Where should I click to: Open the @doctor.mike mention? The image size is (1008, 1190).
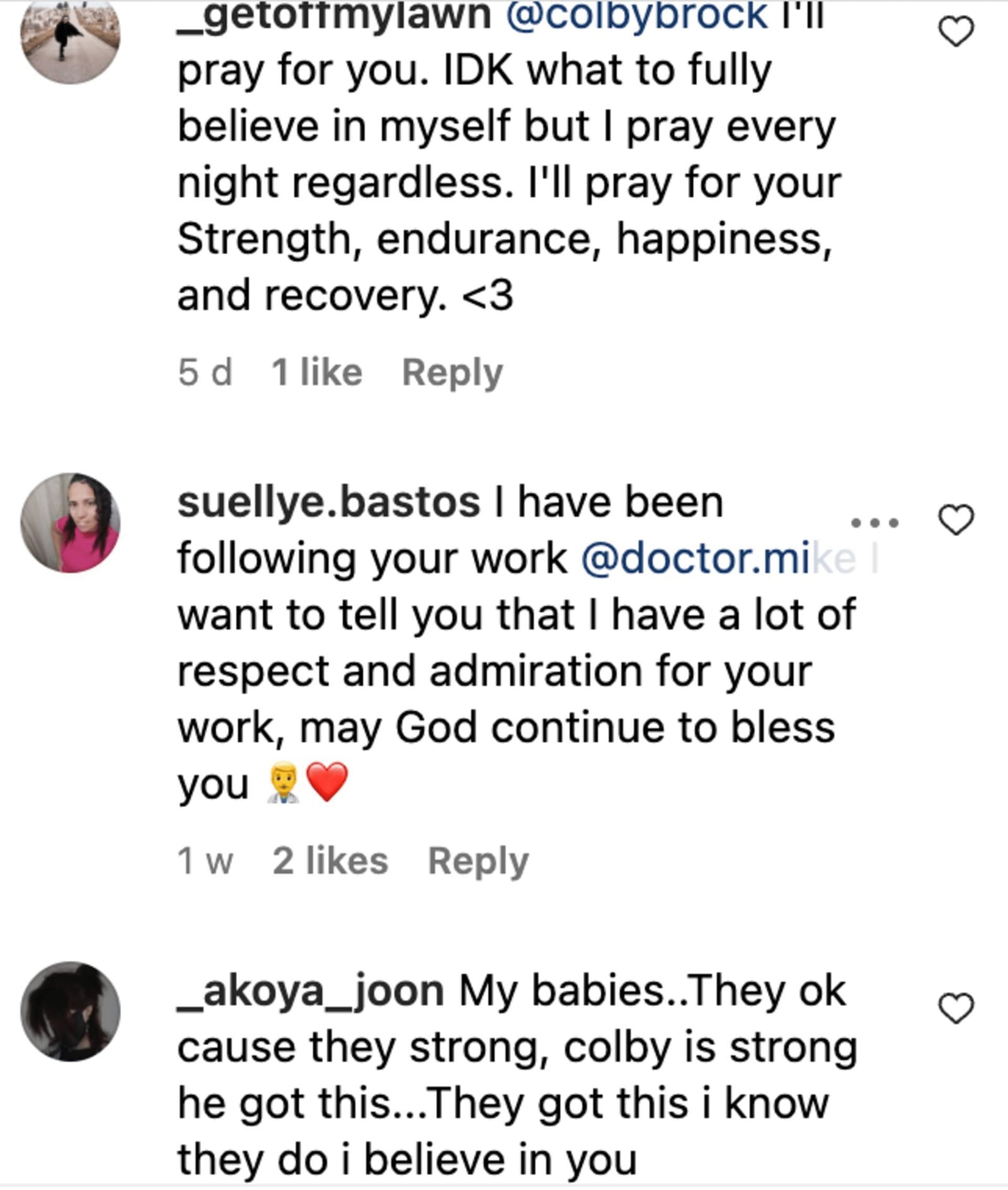coord(718,558)
